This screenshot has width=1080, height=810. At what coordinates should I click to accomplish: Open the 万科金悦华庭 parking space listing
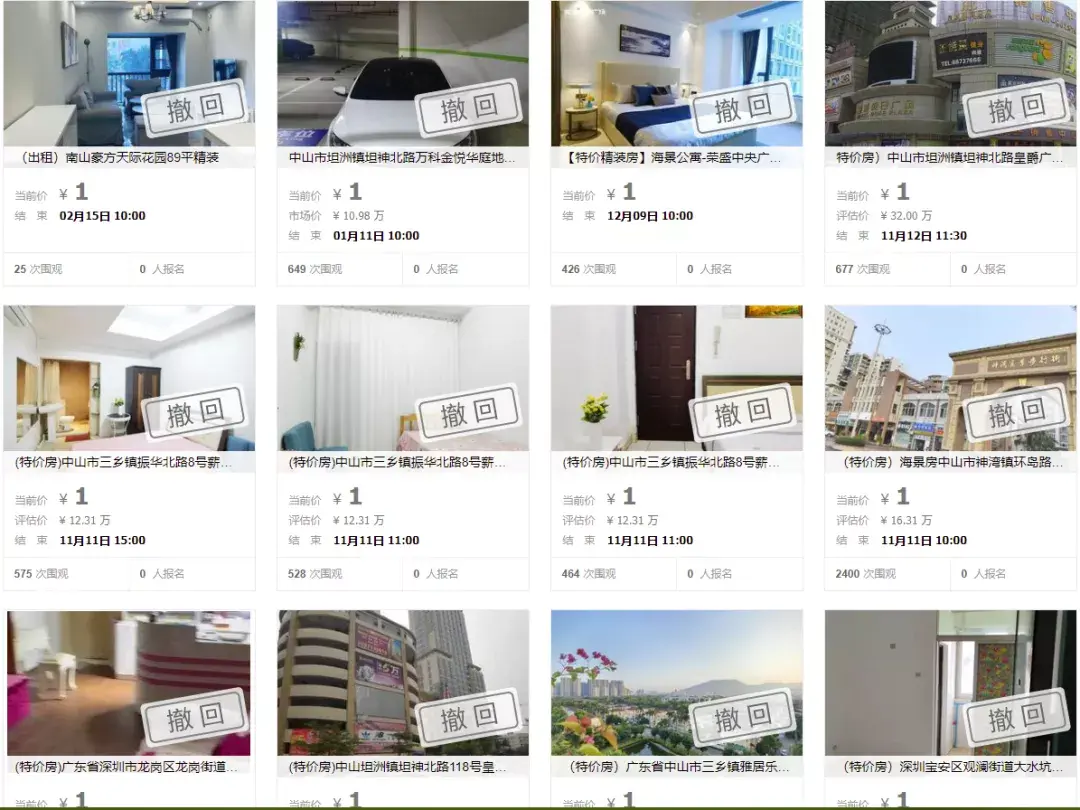point(403,158)
